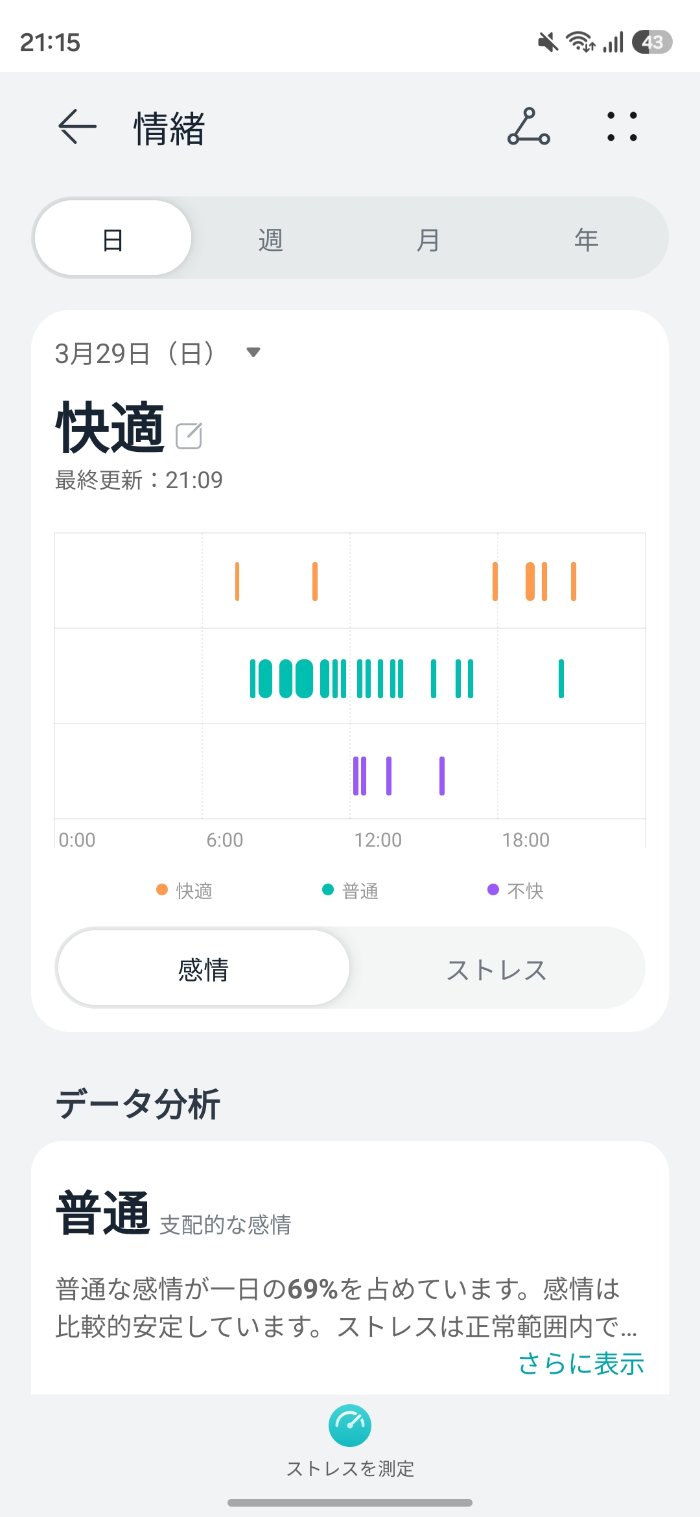Open the 3月29日 date dropdown

253,352
